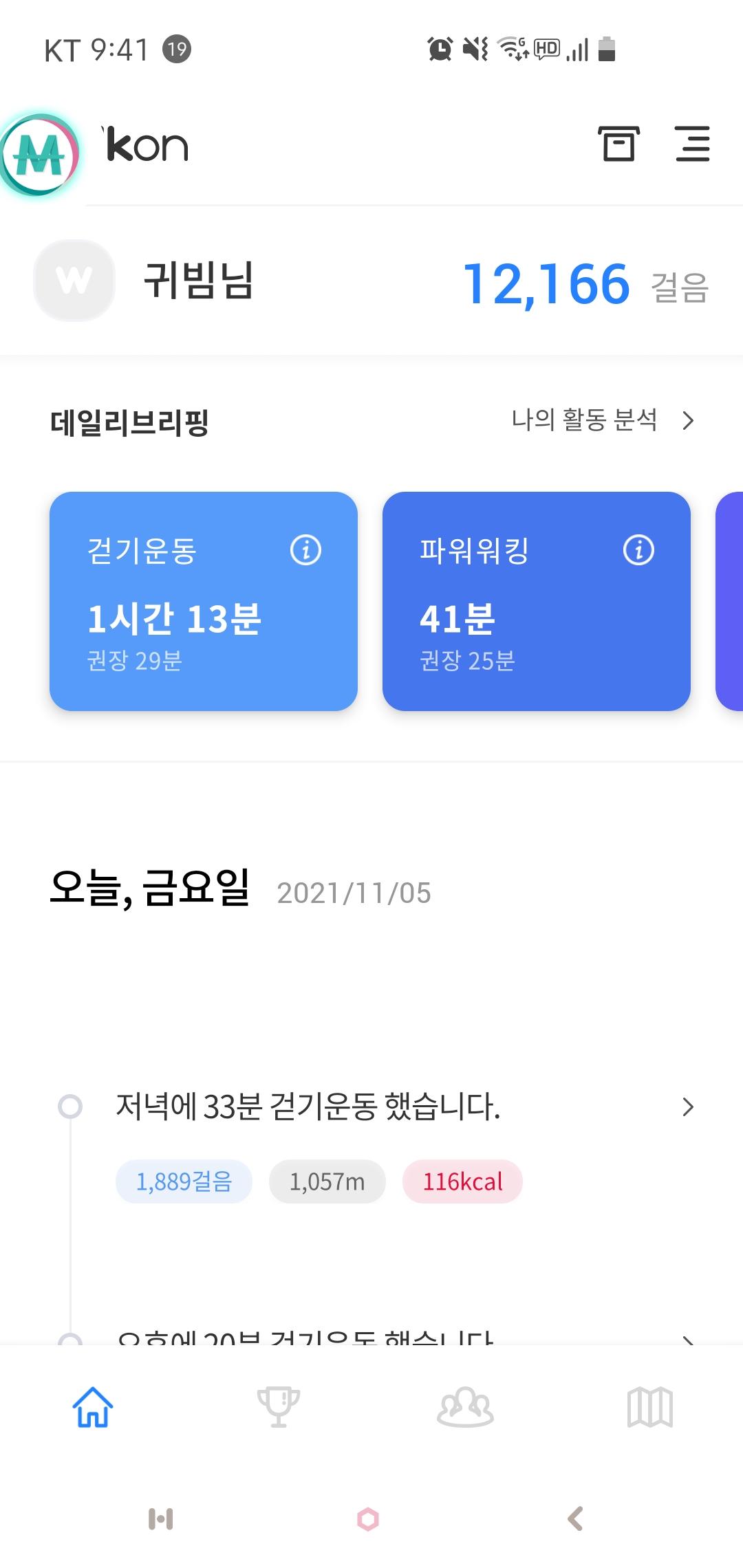Screen dimensions: 743x1568
Task: Switch to the community group tab
Action: 465,1407
